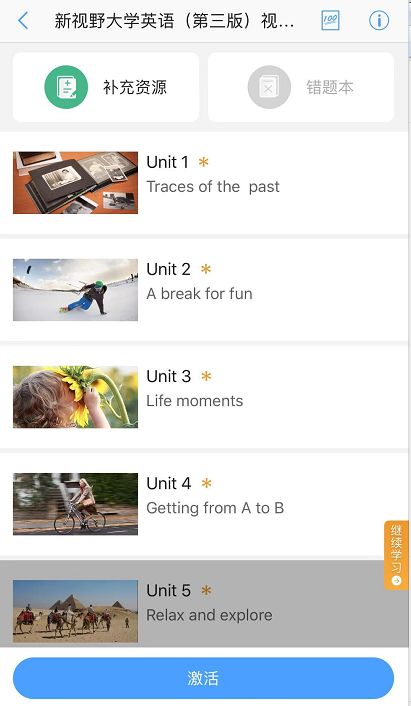Open Unit 3 Life moments
The width and height of the screenshot is (411, 706).
(203, 397)
